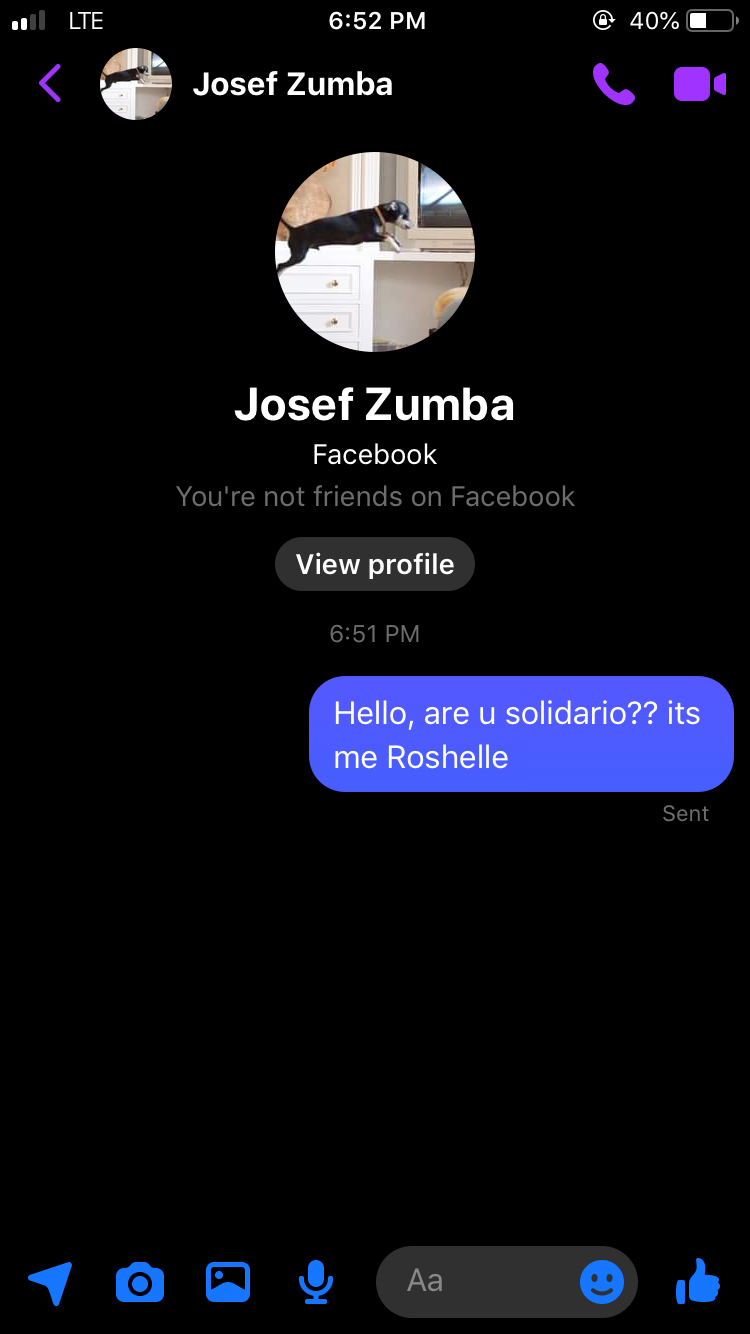
Task: Open the camera to take a photo
Action: (140, 1281)
